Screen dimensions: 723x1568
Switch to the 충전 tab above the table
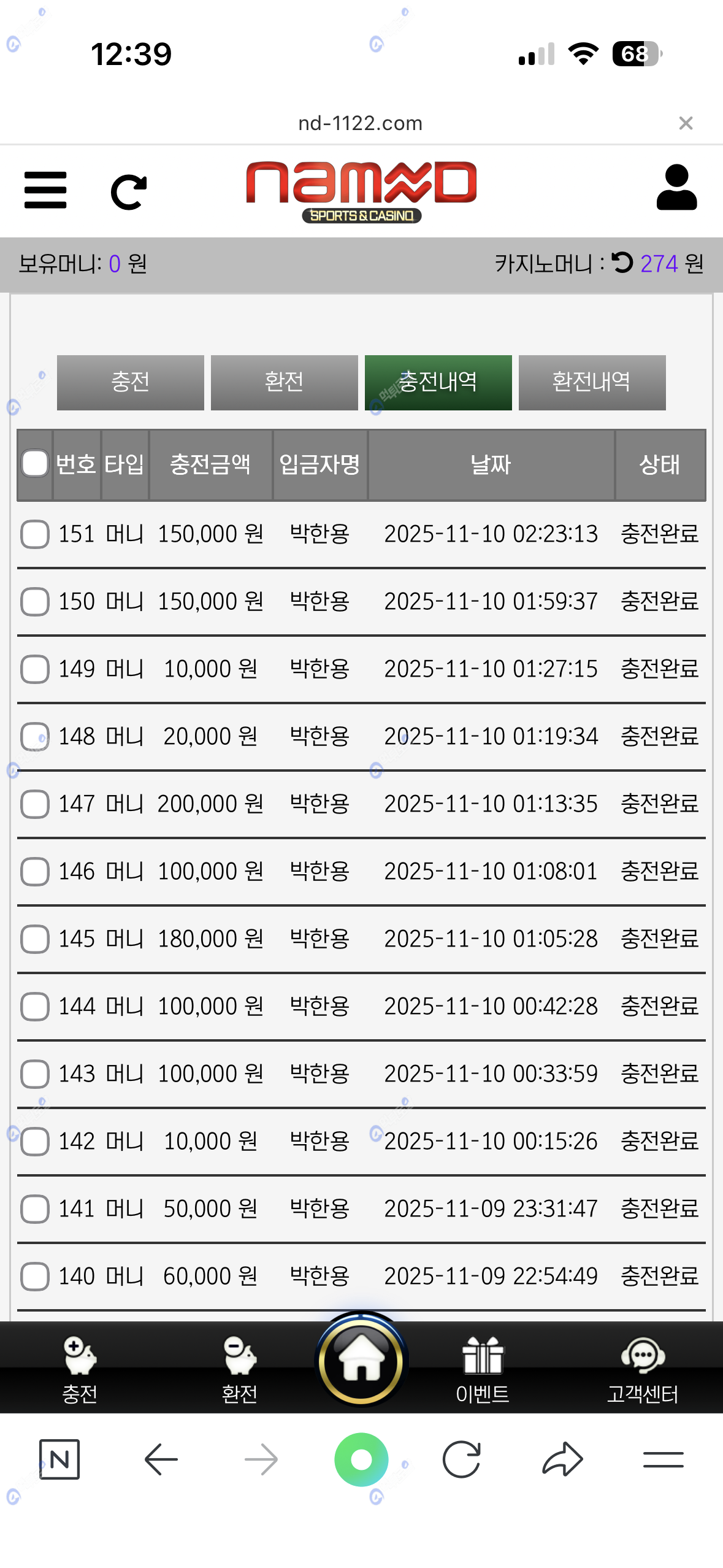(x=130, y=382)
